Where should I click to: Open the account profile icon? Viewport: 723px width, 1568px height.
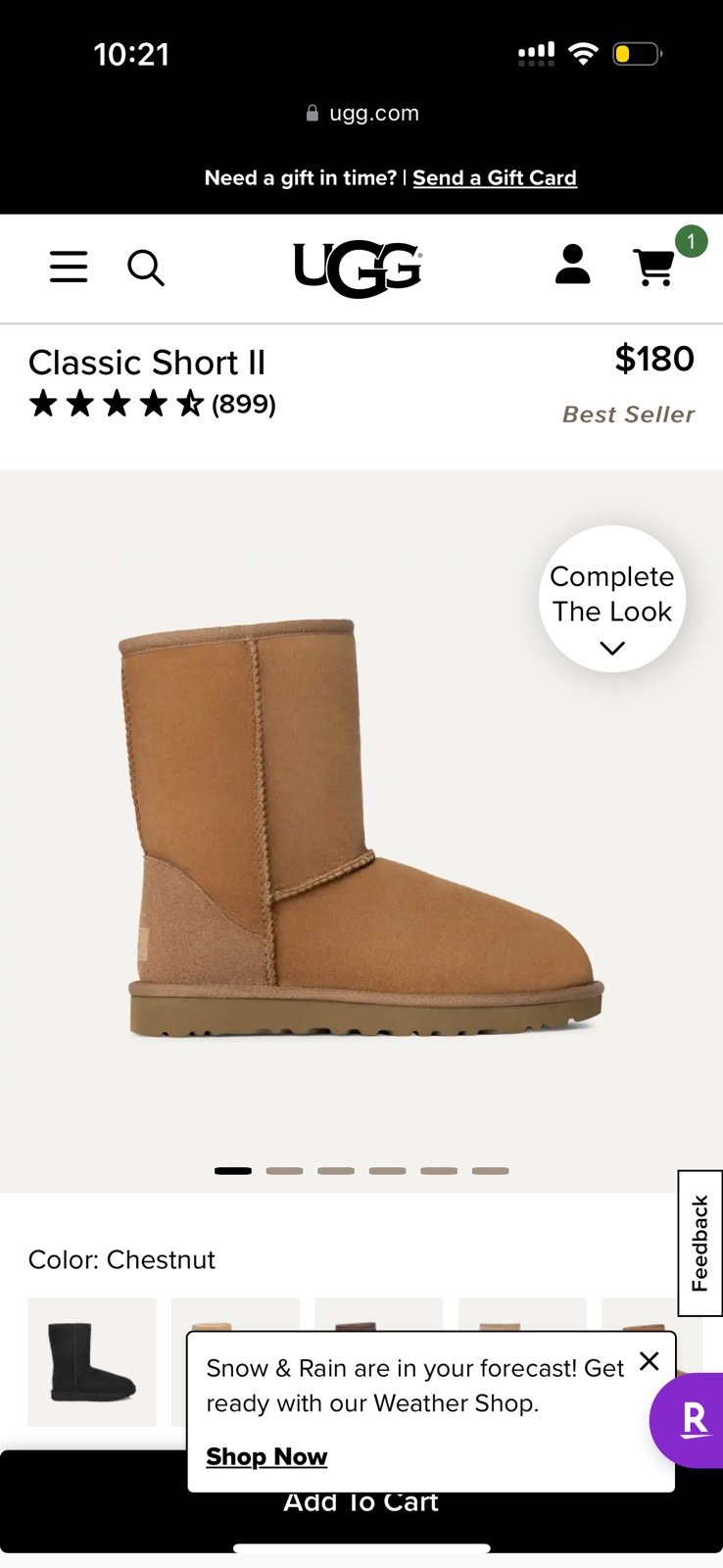coord(572,265)
